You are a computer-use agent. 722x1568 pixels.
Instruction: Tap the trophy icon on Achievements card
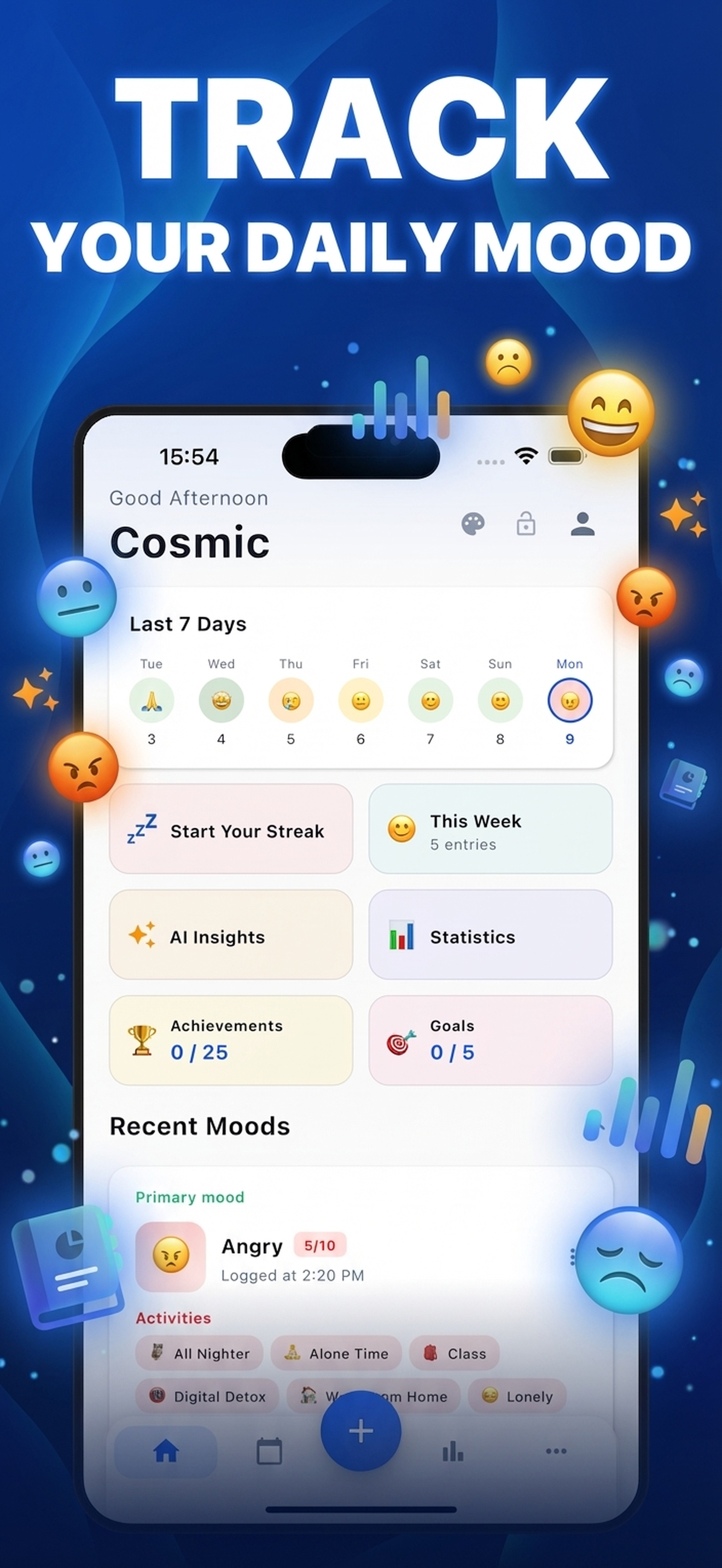(142, 1040)
